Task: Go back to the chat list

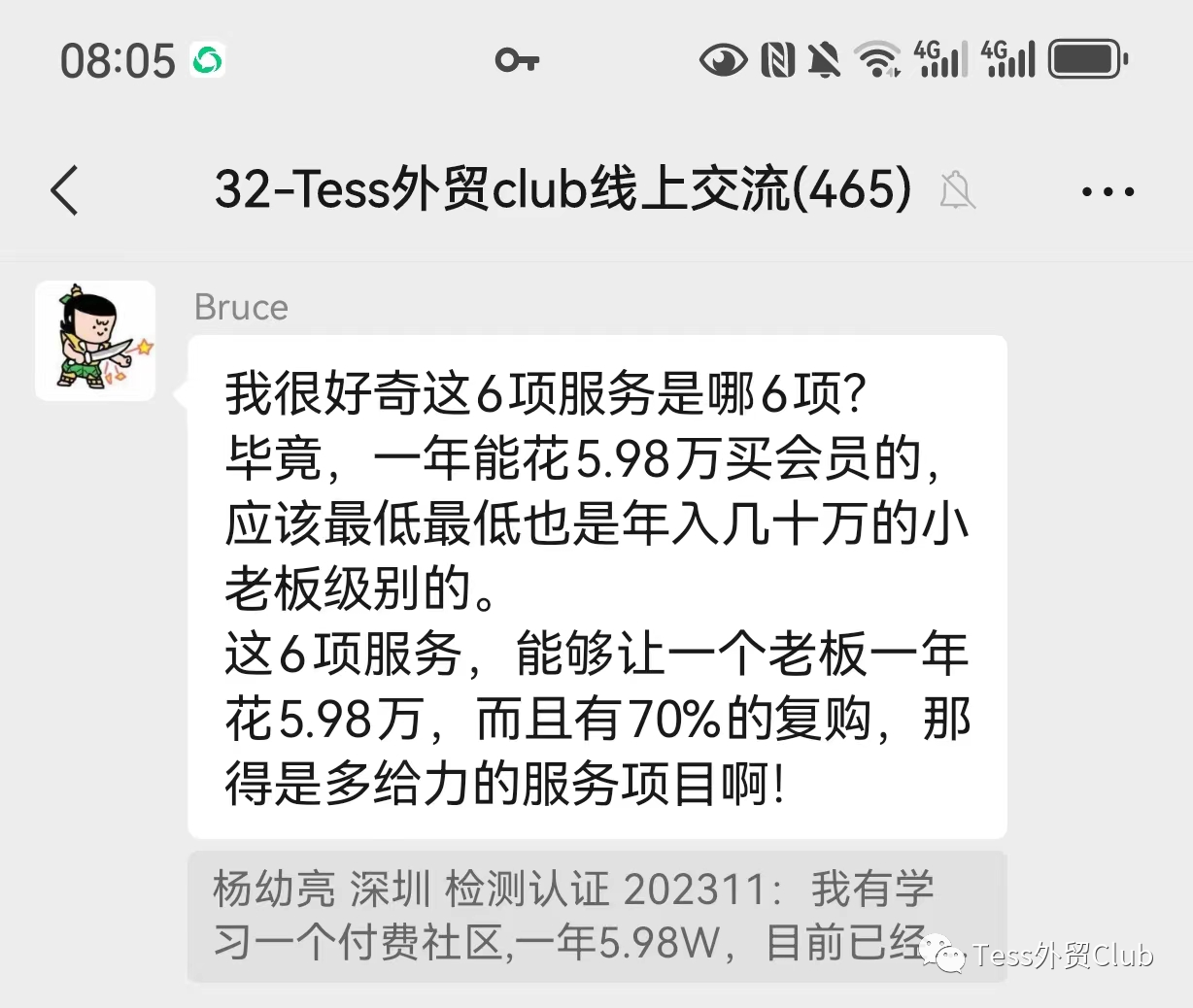Action: point(64,189)
